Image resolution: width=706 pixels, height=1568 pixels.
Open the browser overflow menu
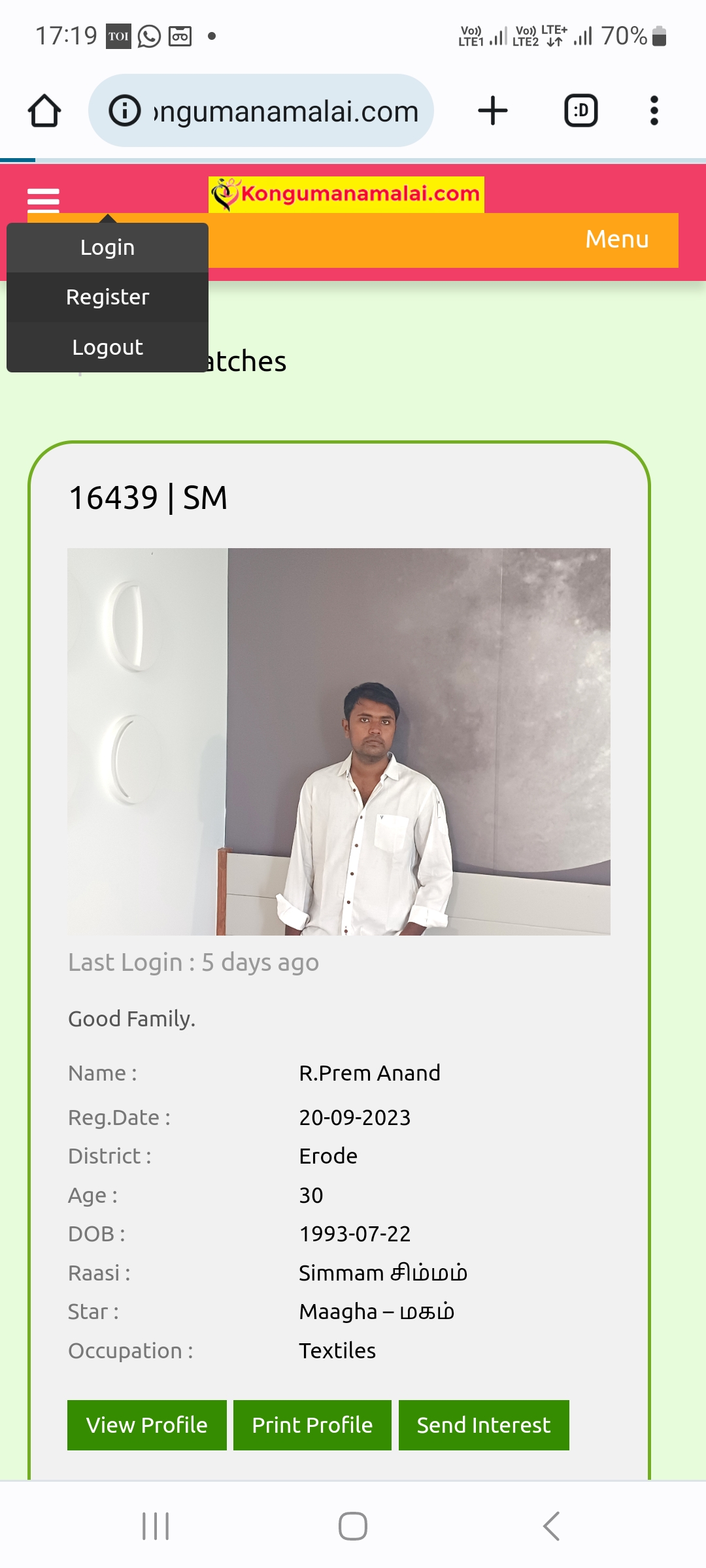pyautogui.click(x=654, y=110)
